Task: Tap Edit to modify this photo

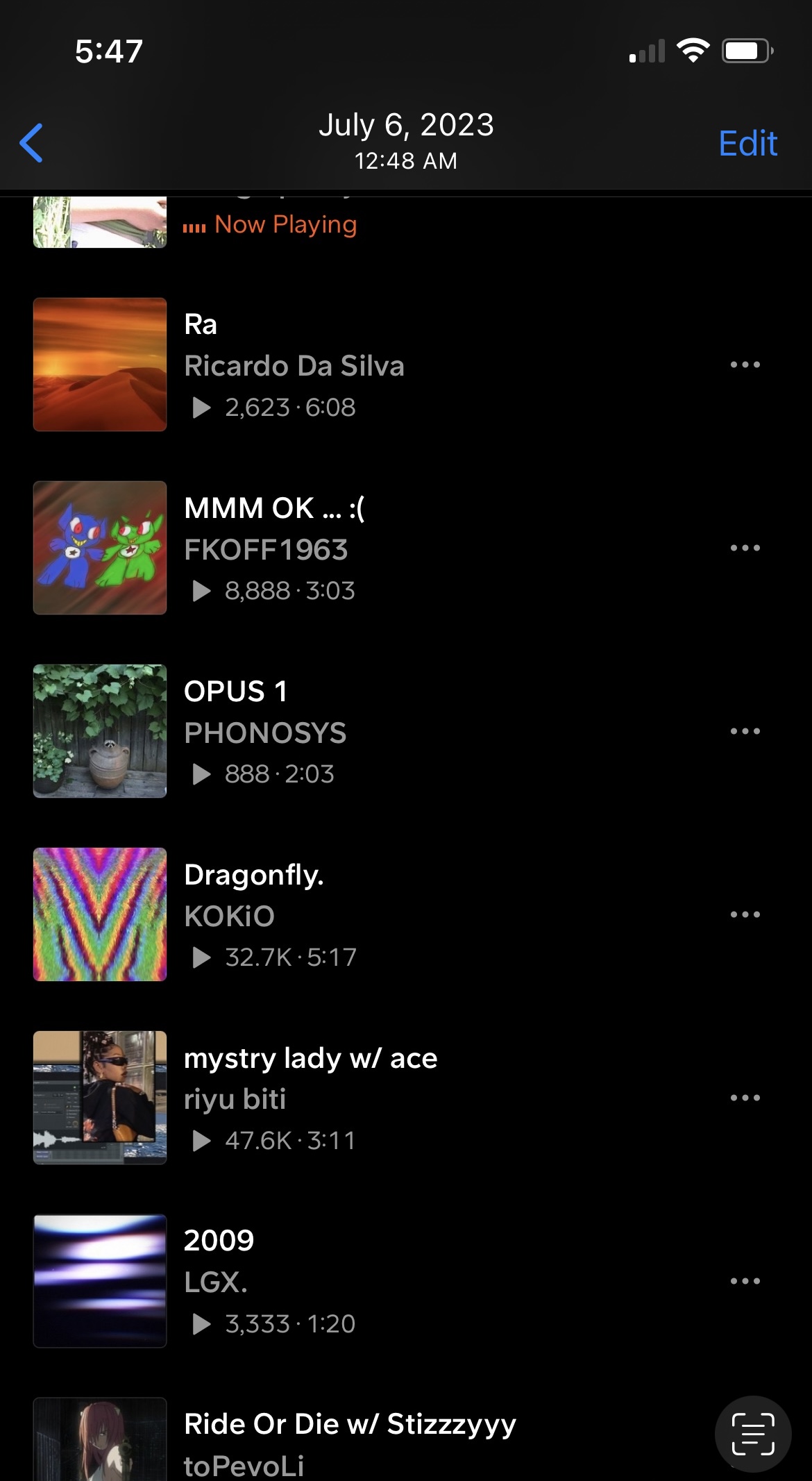Action: [x=747, y=144]
